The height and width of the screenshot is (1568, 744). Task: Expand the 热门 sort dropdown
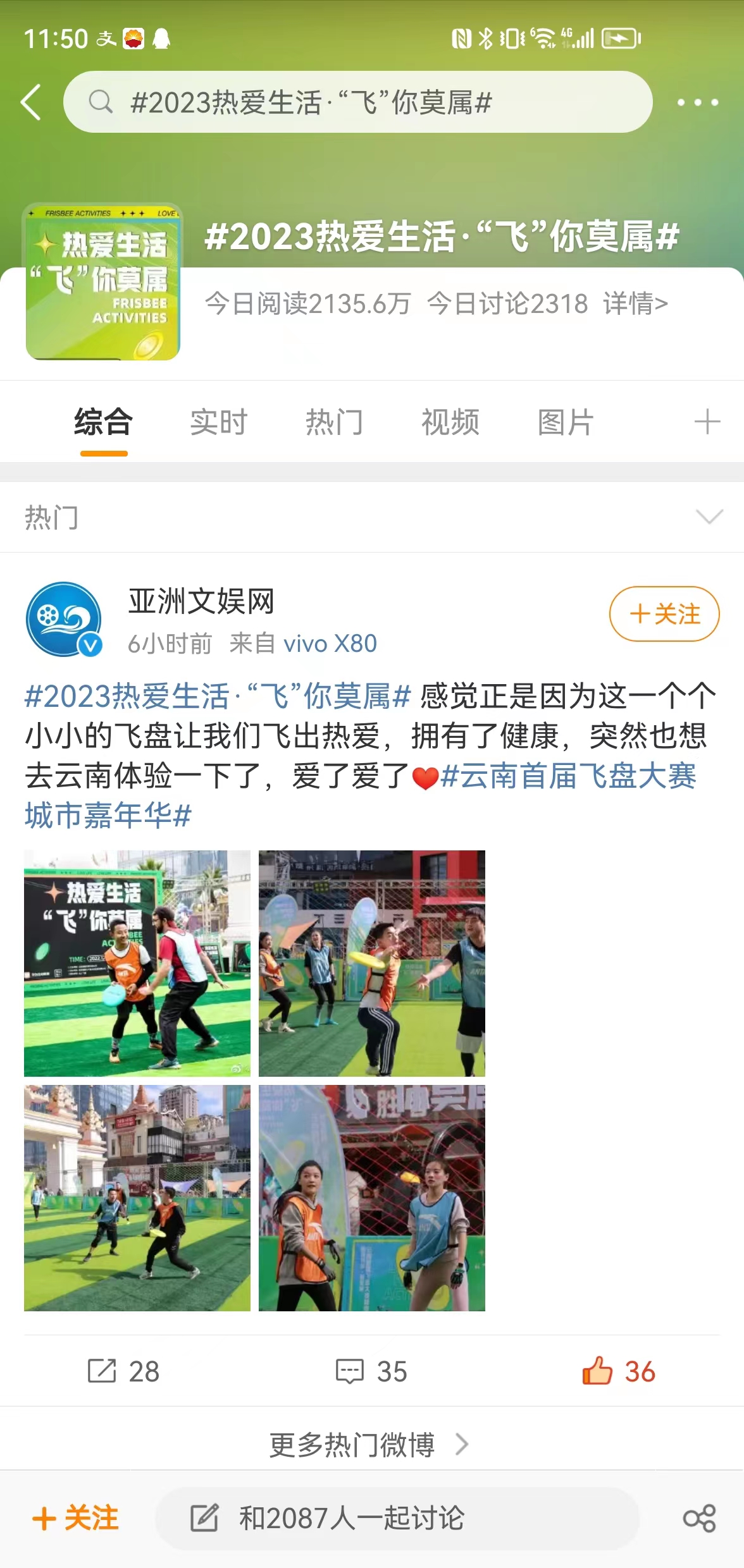709,517
